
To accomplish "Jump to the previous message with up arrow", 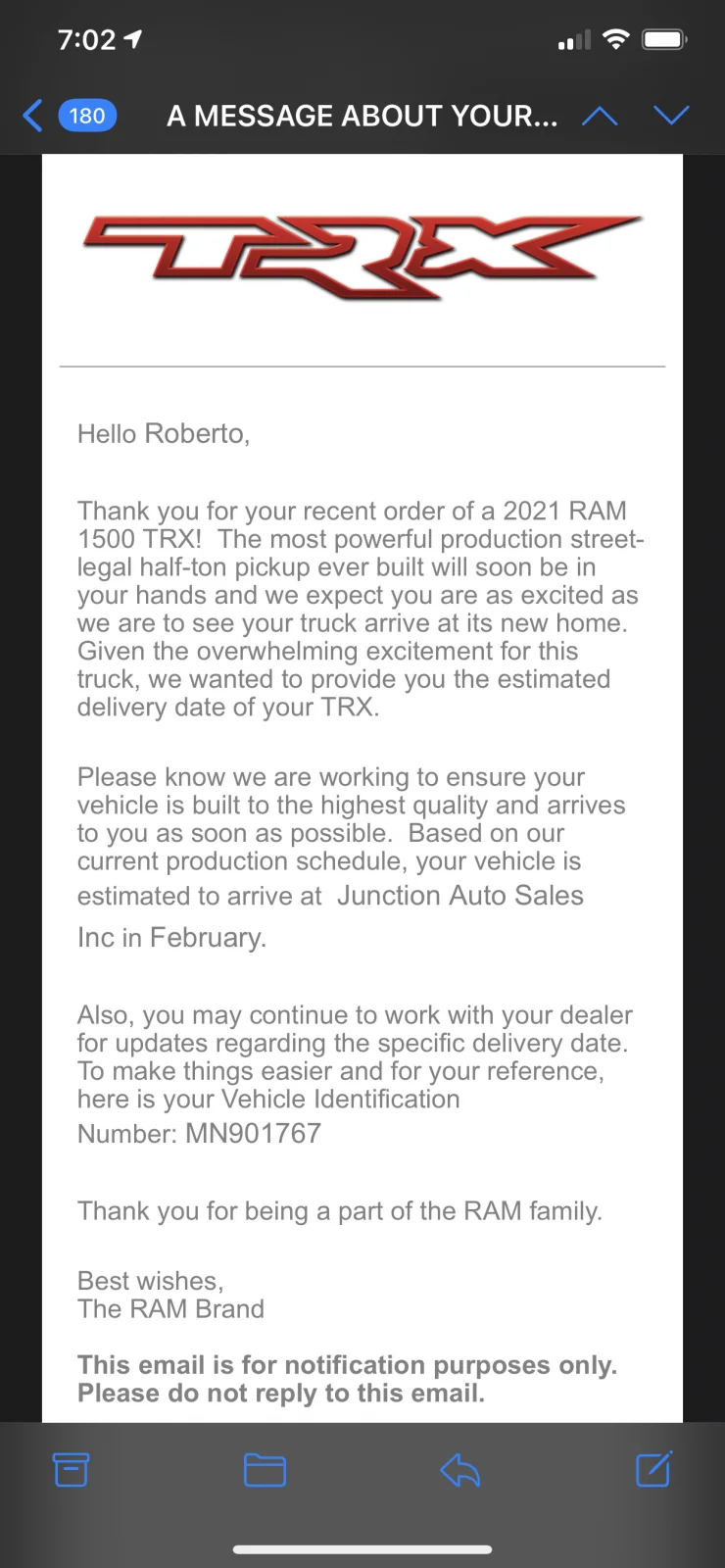I will 600,117.
